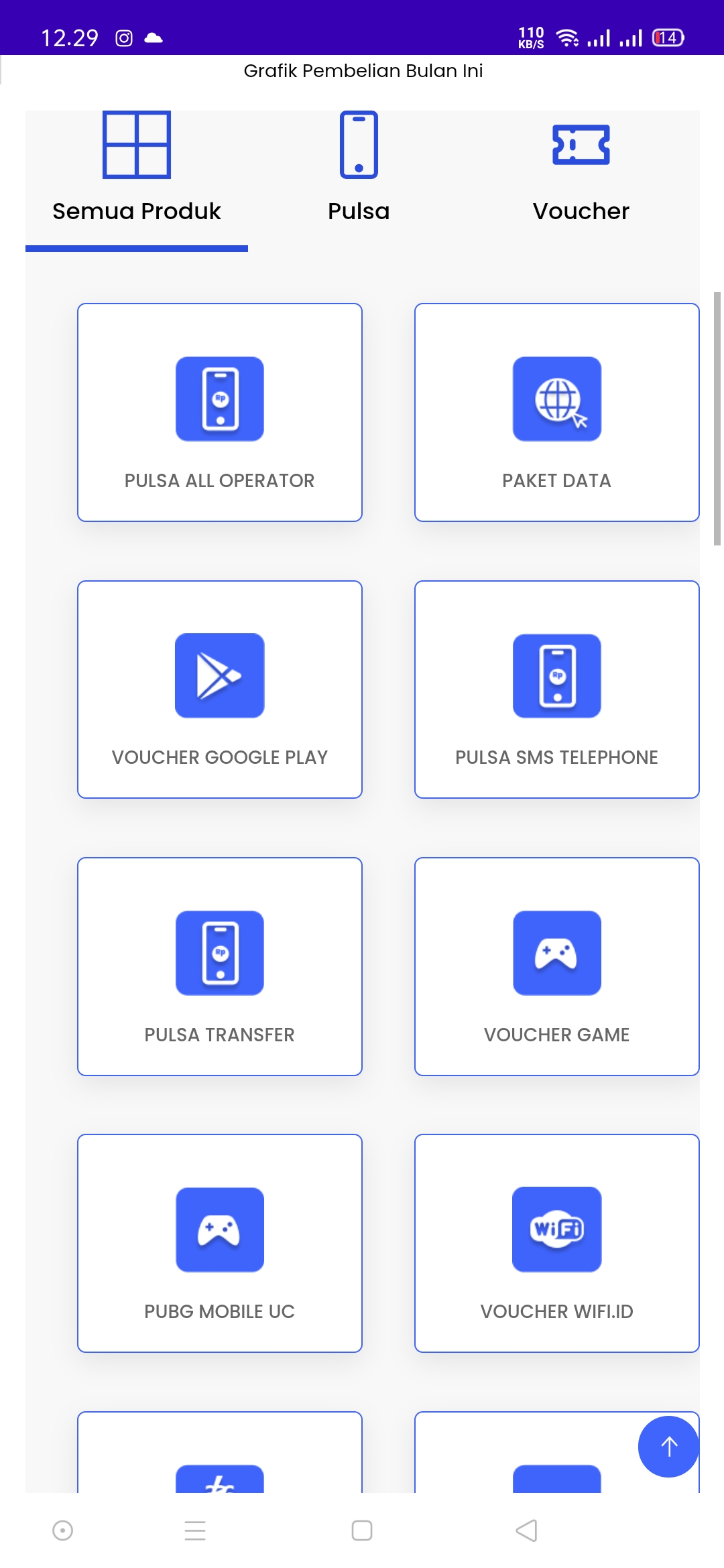Open Pulsa SMS Telephone card
Viewport: 724px width, 1568px height.
(x=556, y=689)
